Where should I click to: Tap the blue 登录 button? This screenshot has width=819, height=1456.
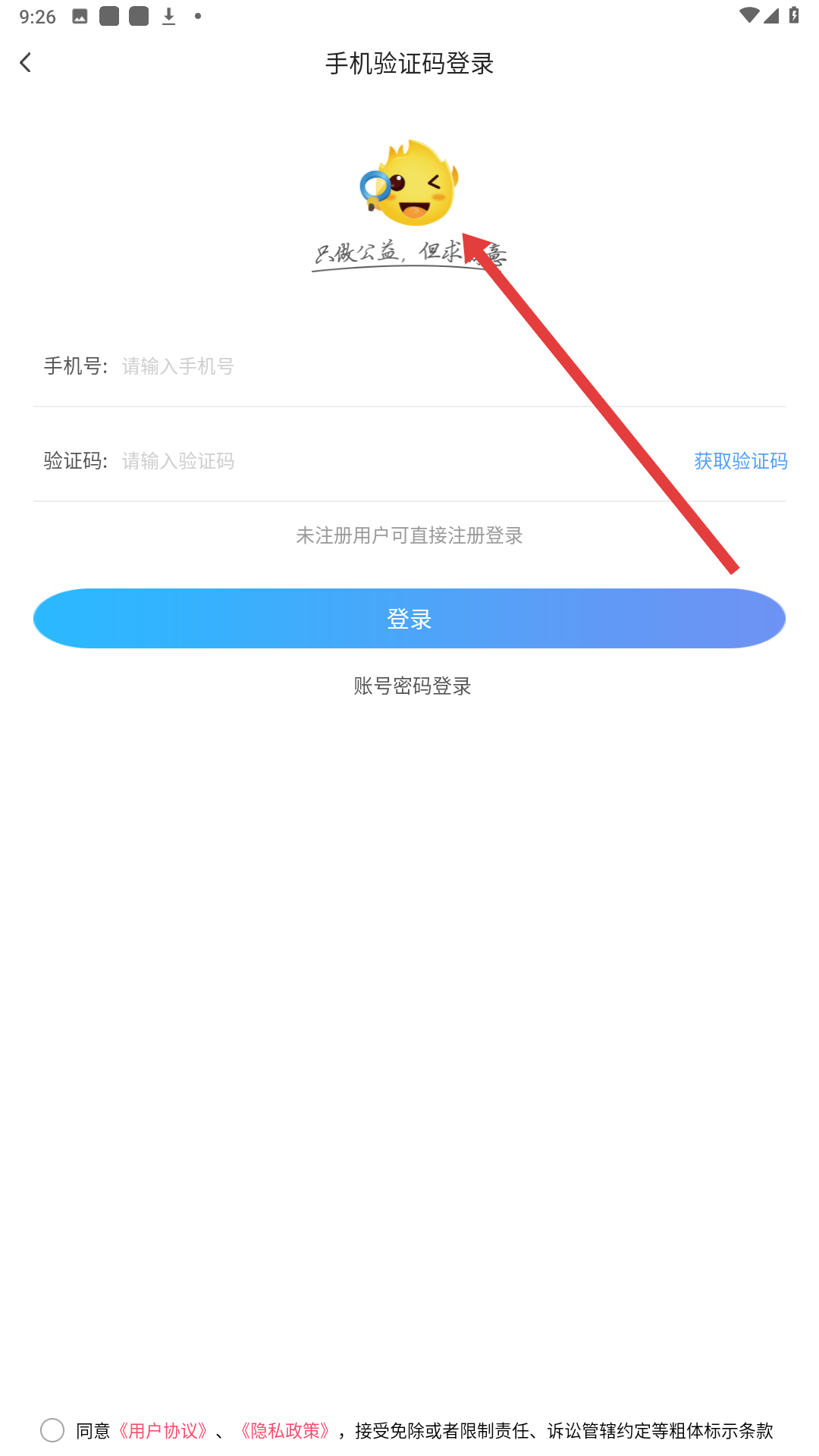tap(409, 619)
